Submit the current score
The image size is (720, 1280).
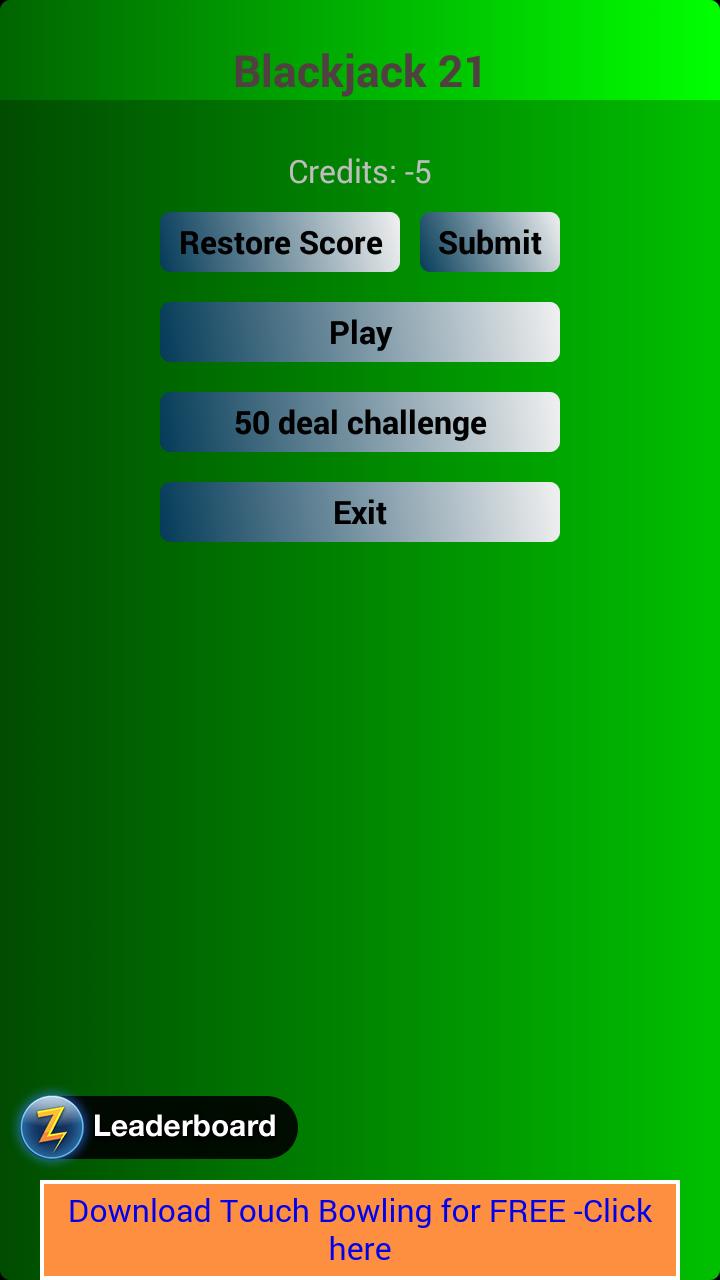[489, 242]
